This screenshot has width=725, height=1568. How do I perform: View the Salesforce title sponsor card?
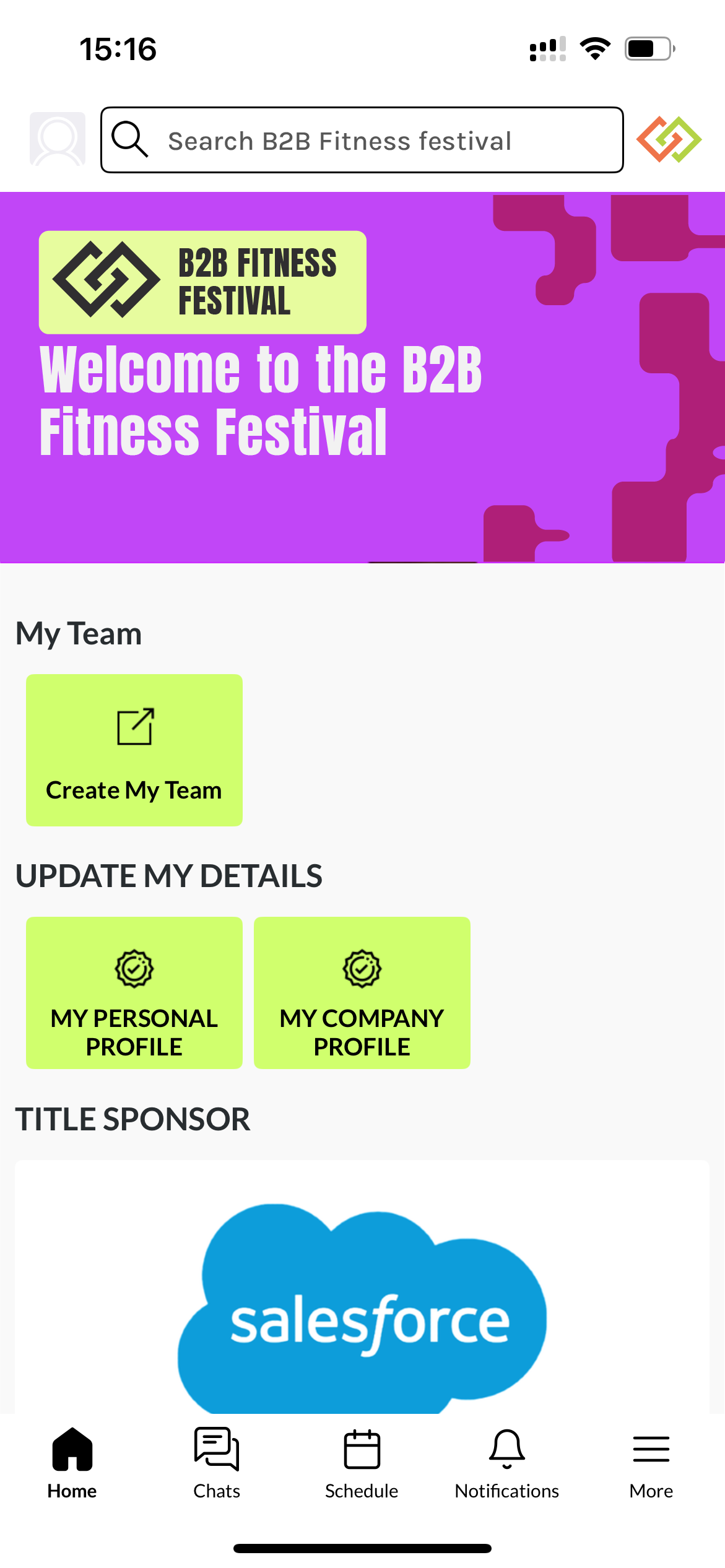pos(362,1288)
